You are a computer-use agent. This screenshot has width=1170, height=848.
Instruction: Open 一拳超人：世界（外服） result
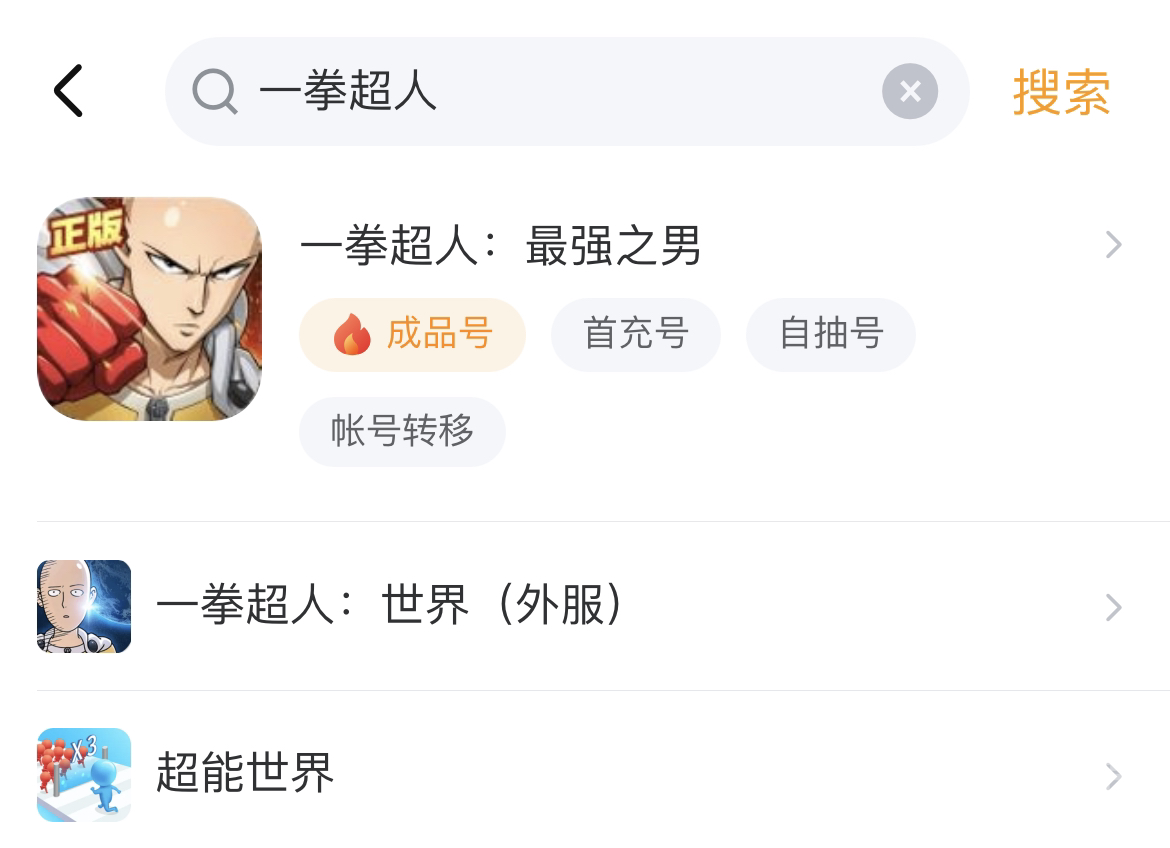390,606
